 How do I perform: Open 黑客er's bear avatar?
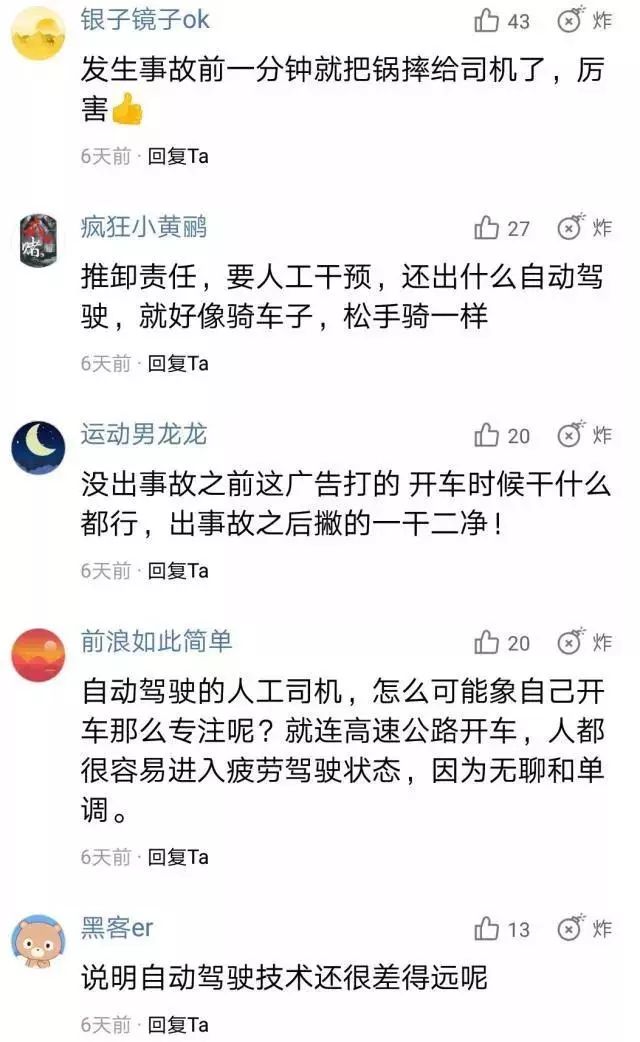coord(38,940)
